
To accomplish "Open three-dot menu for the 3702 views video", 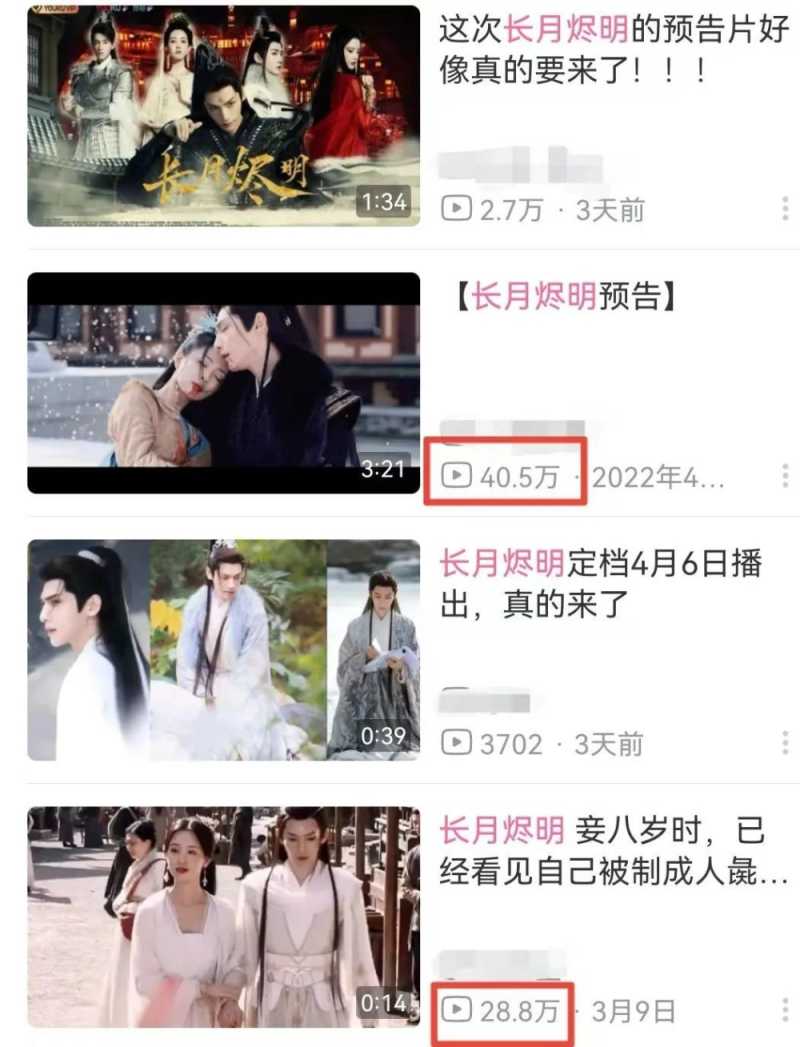I will pyautogui.click(x=786, y=743).
